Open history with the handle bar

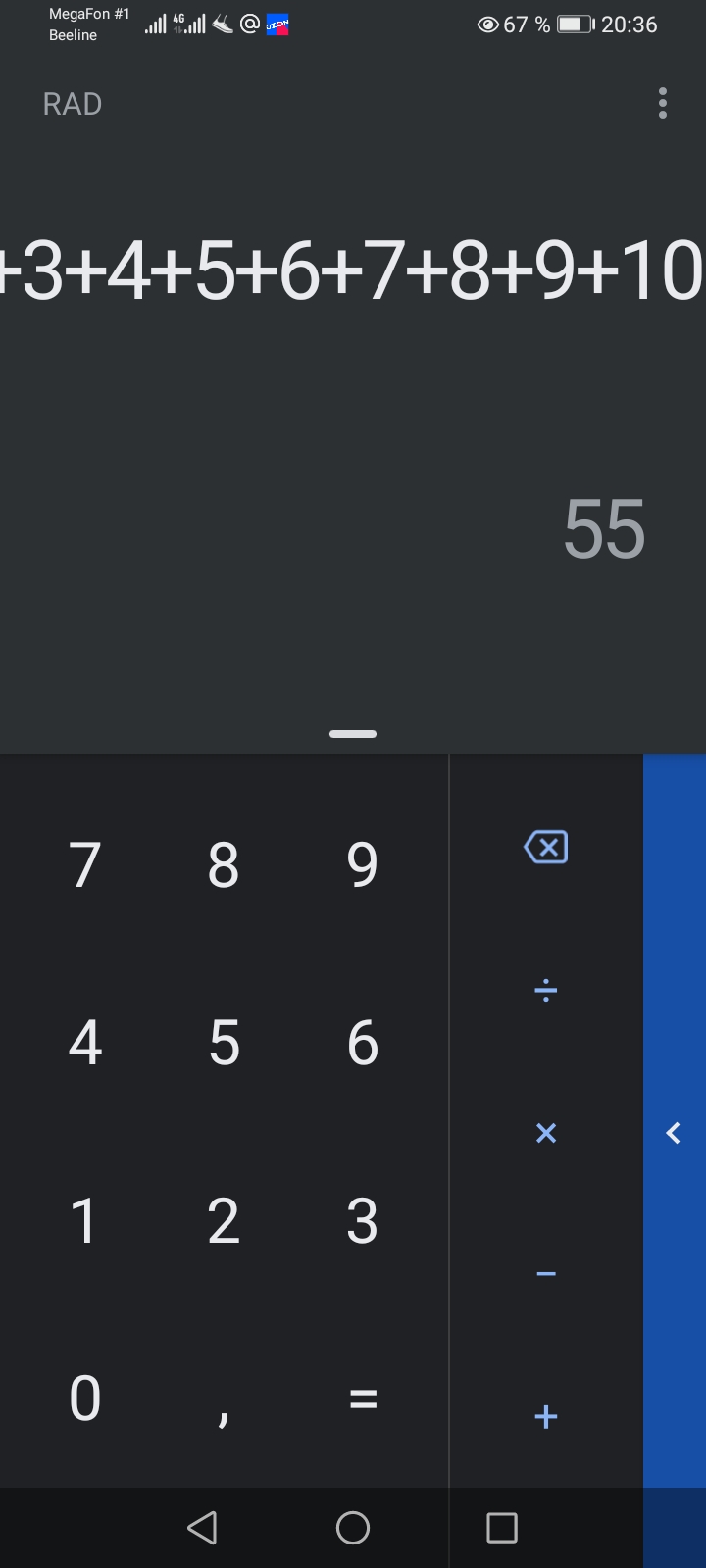(x=353, y=733)
